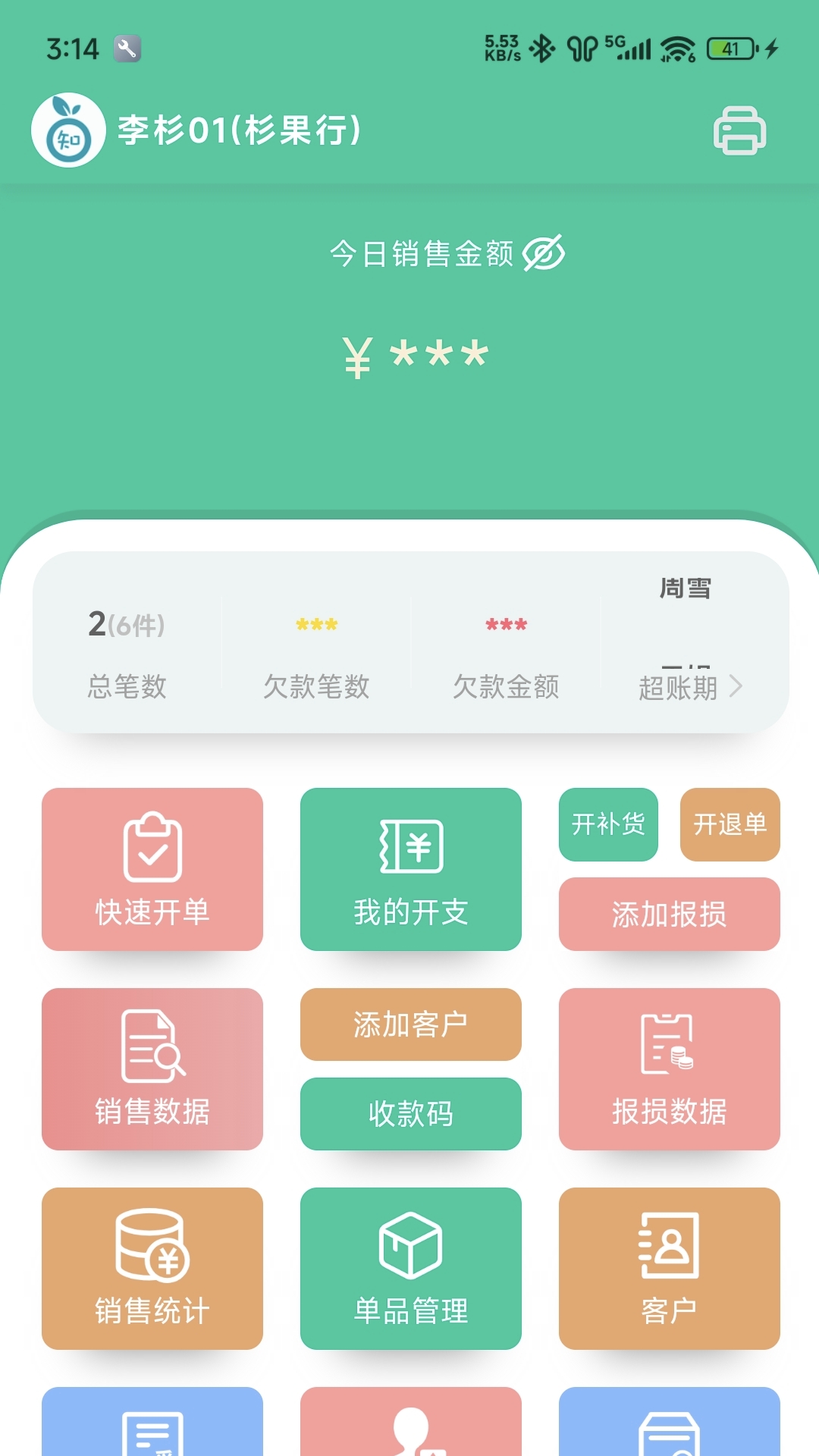Screen dimensions: 819x1456
Task: Open the 收款码 payment code
Action: (x=410, y=1114)
